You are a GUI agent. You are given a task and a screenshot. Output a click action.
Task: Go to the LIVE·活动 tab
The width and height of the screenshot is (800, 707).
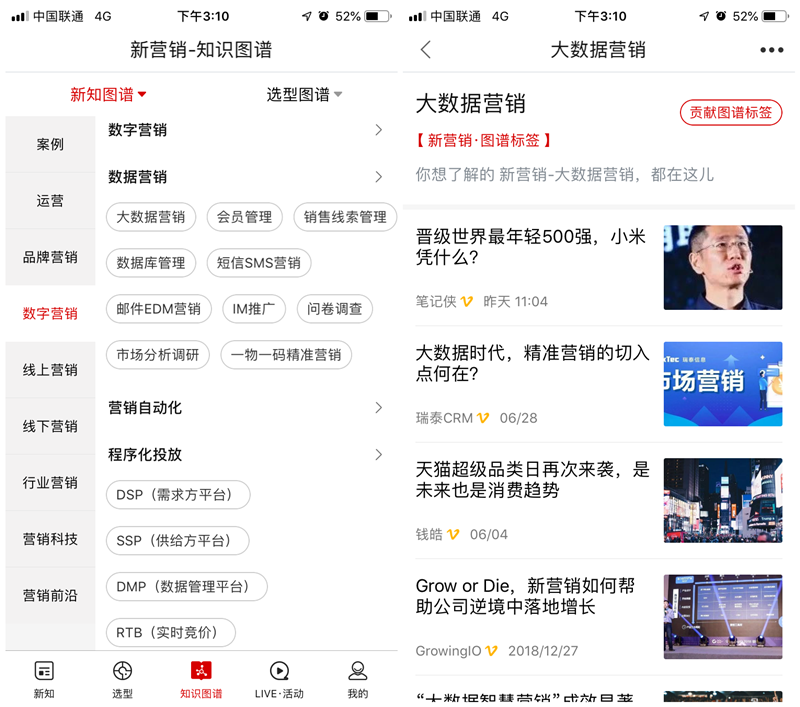click(x=279, y=679)
